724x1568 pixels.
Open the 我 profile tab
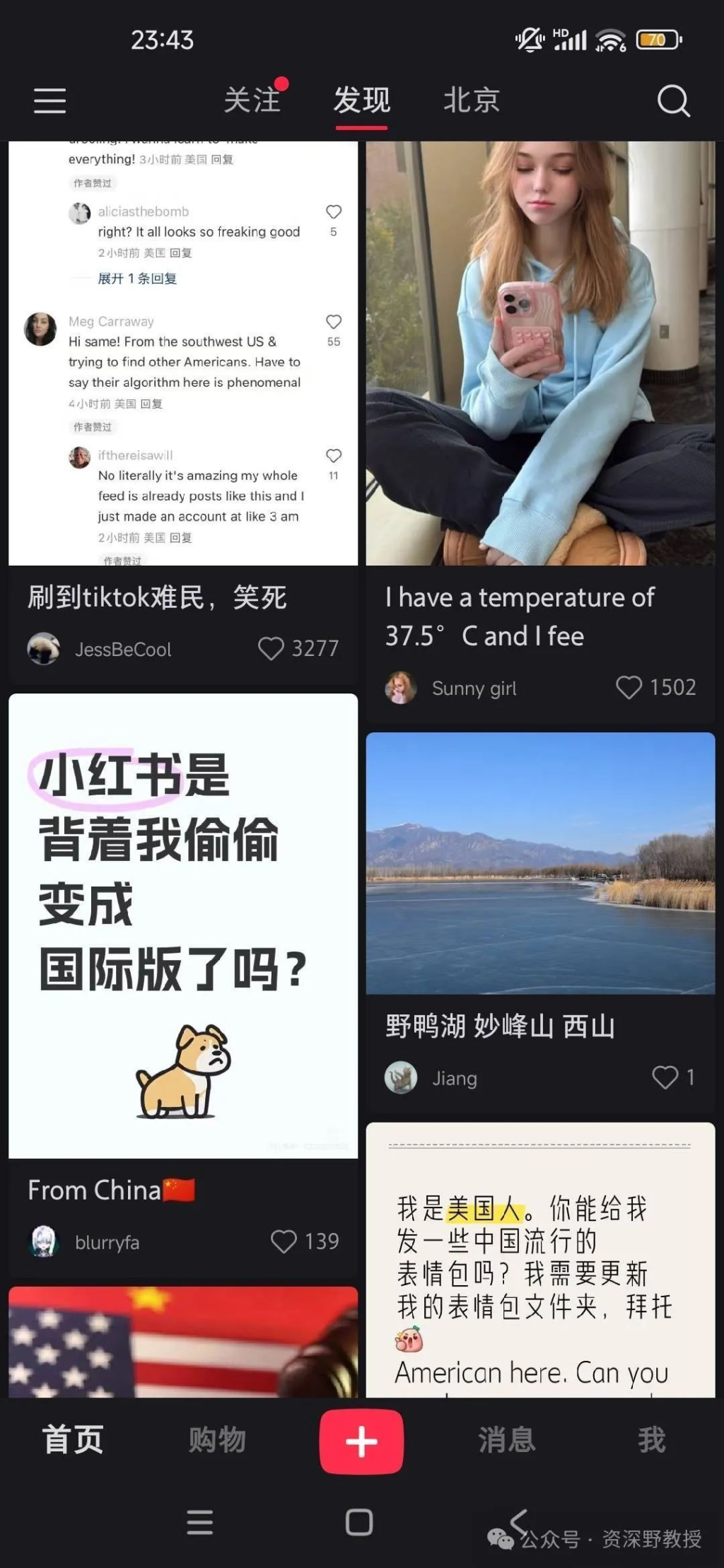pyautogui.click(x=651, y=1440)
